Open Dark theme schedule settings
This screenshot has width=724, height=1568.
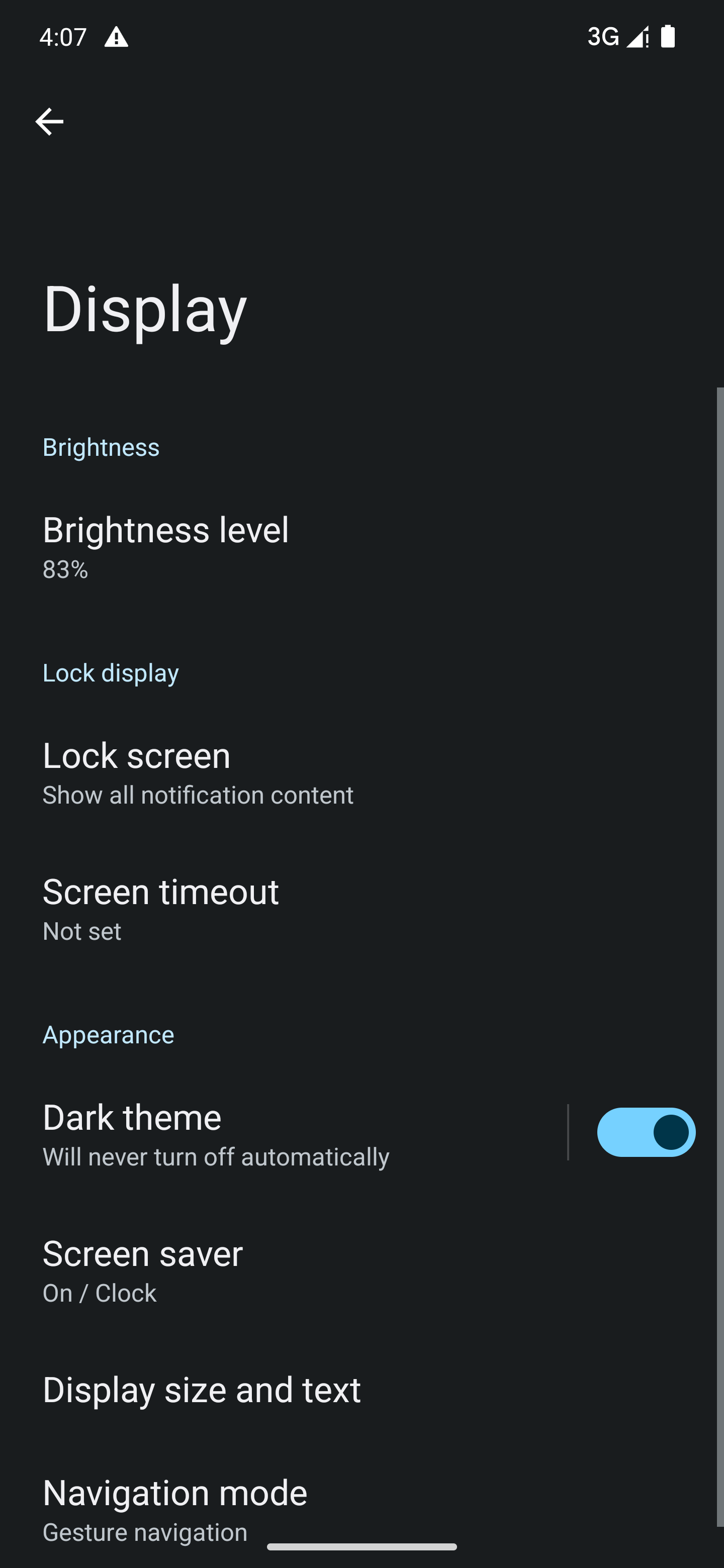click(283, 1133)
